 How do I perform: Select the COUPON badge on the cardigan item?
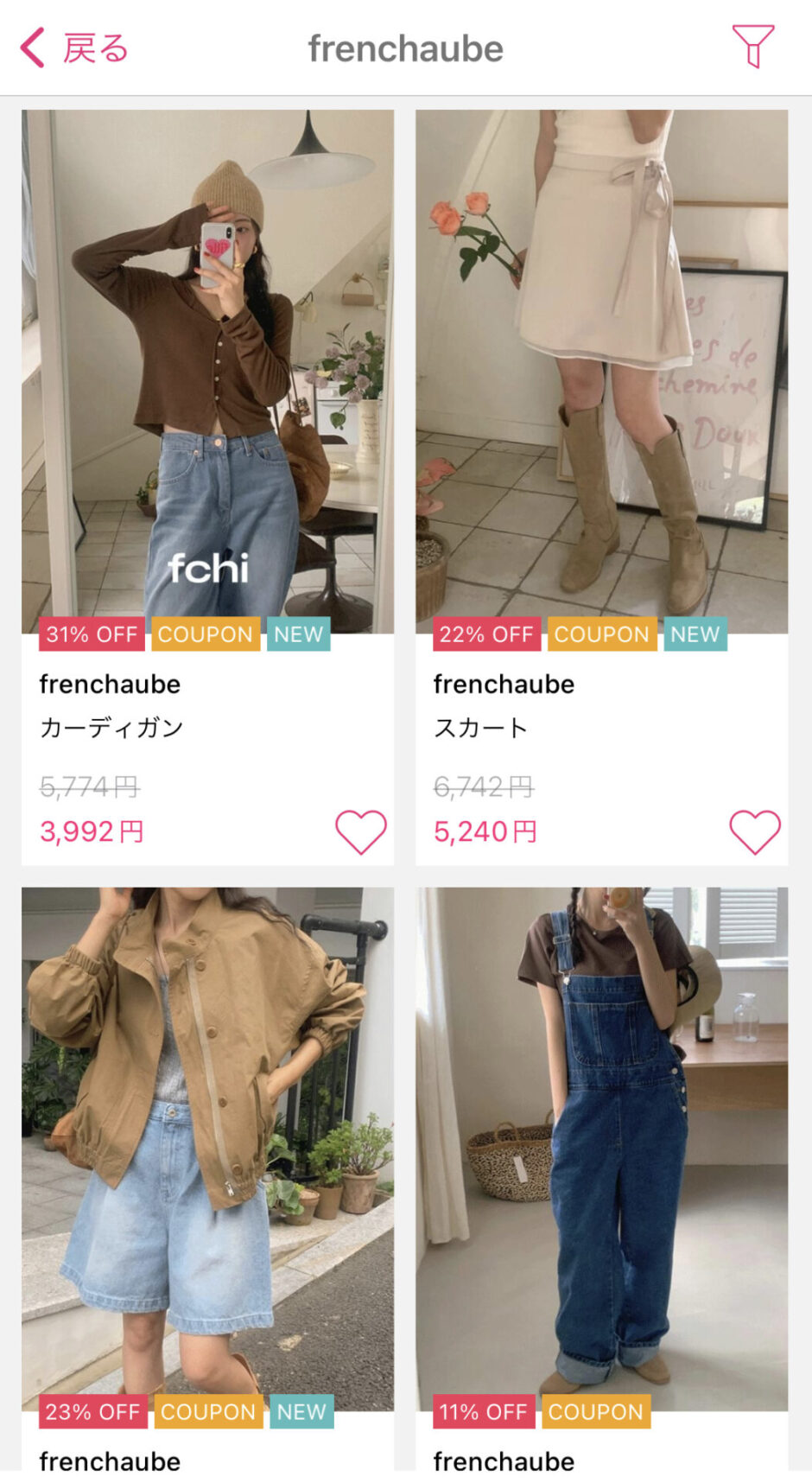pos(205,633)
